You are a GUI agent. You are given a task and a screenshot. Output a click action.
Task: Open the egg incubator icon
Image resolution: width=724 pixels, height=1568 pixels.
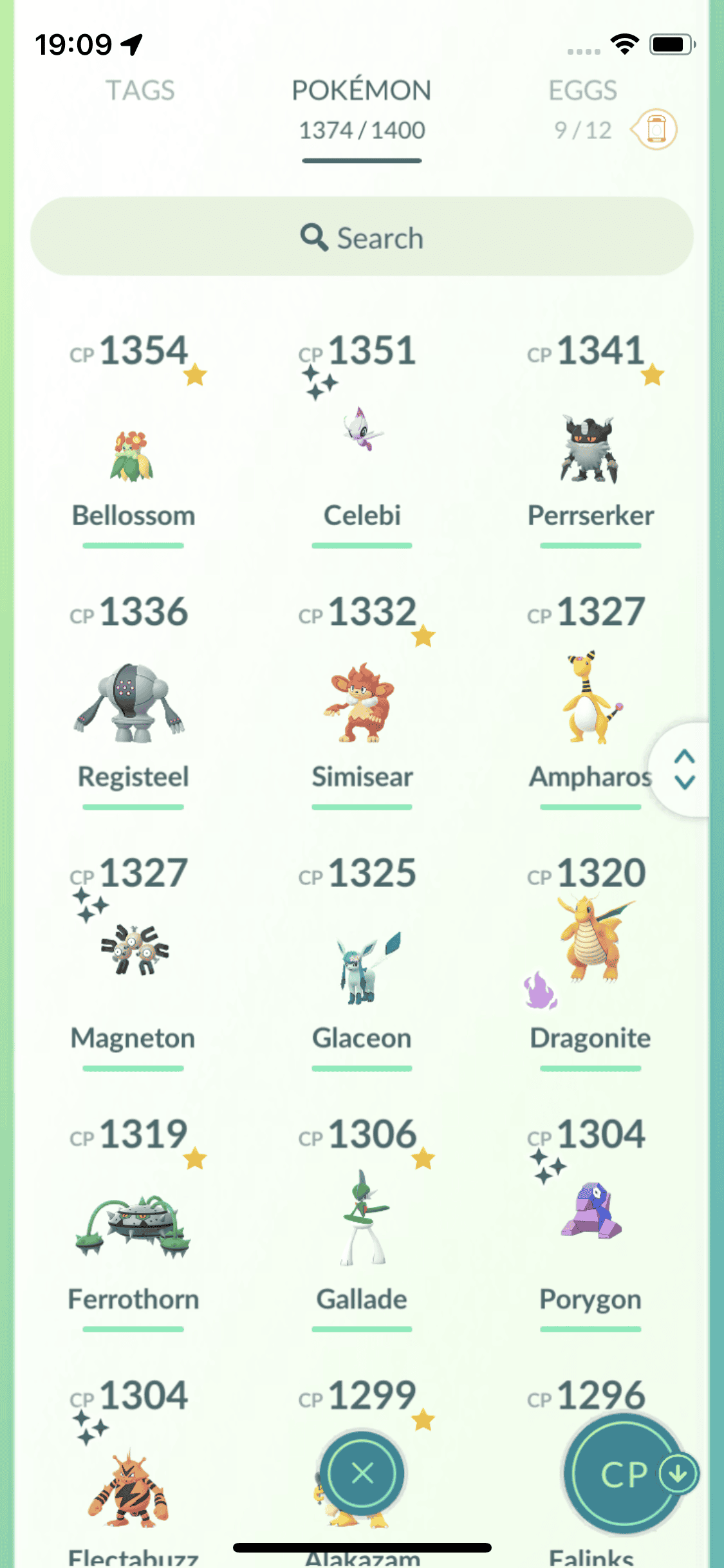click(655, 129)
